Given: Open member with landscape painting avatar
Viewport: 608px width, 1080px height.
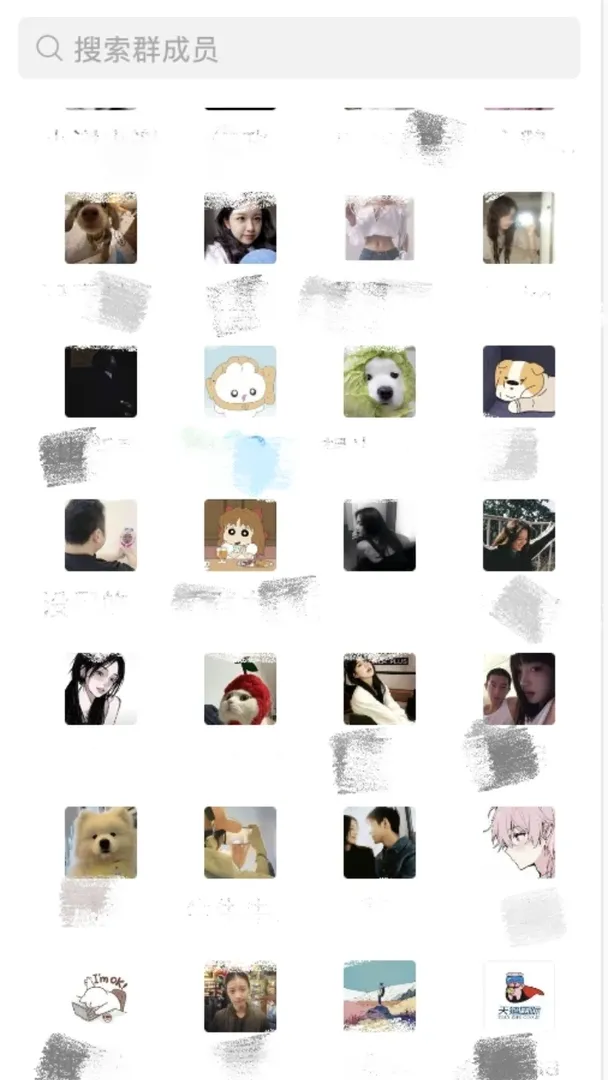Looking at the screenshot, I should [x=379, y=996].
